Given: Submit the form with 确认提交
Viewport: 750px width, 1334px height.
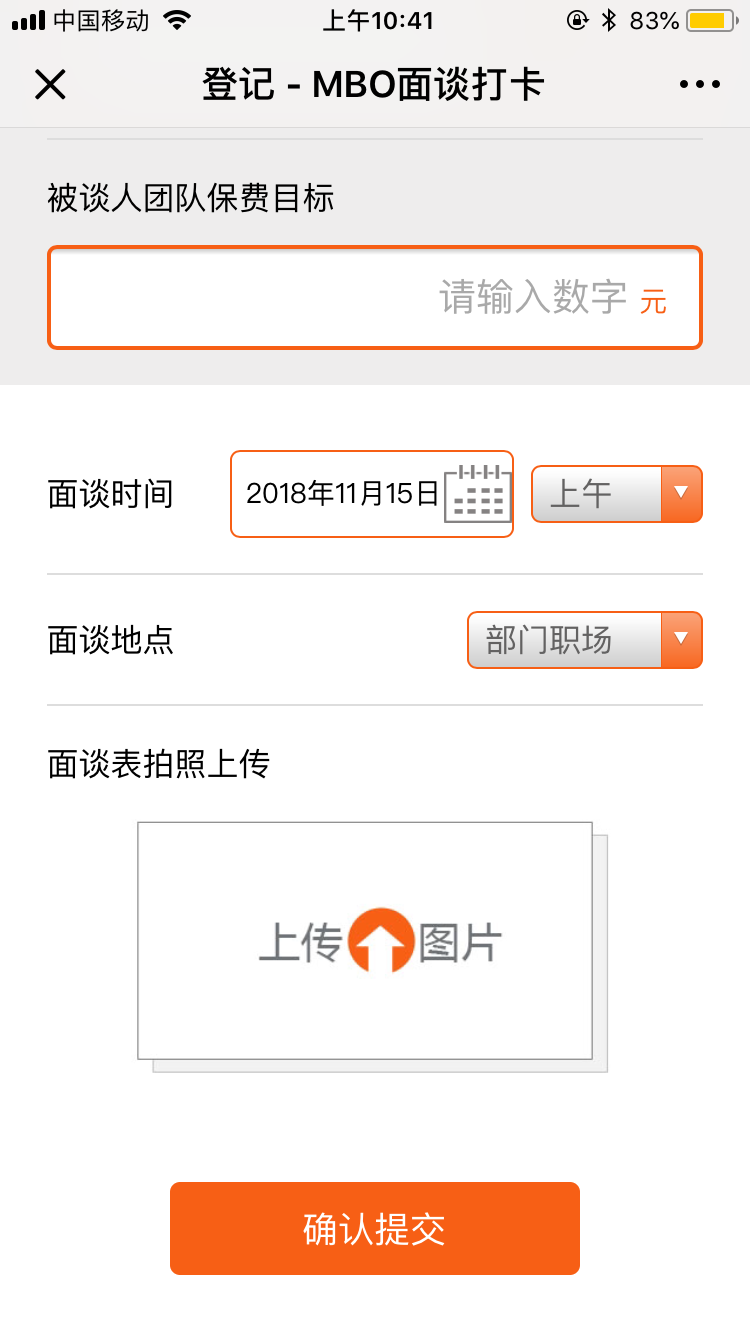Looking at the screenshot, I should pos(375,1228).
